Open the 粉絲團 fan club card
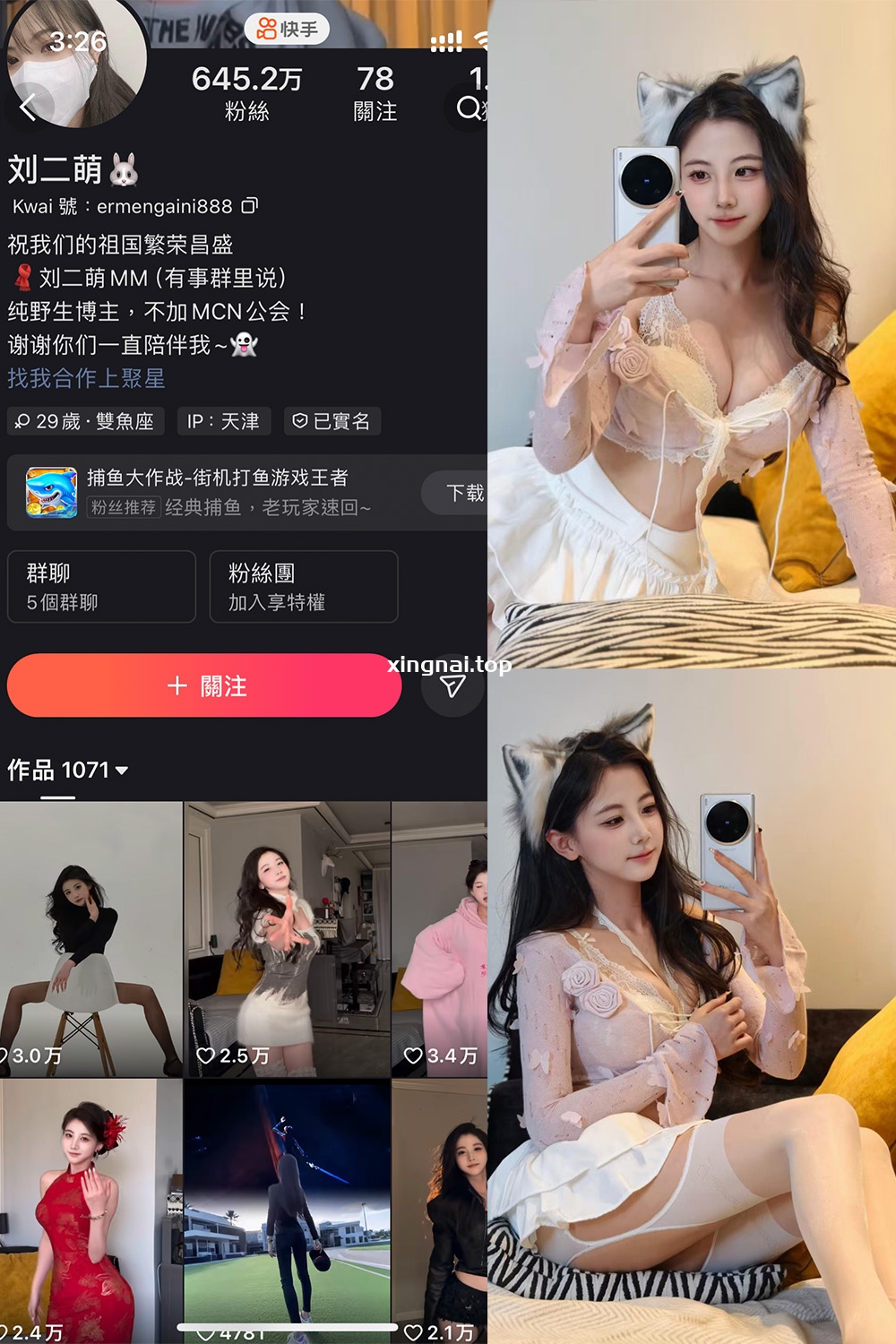This screenshot has height=1344, width=896. point(304,587)
